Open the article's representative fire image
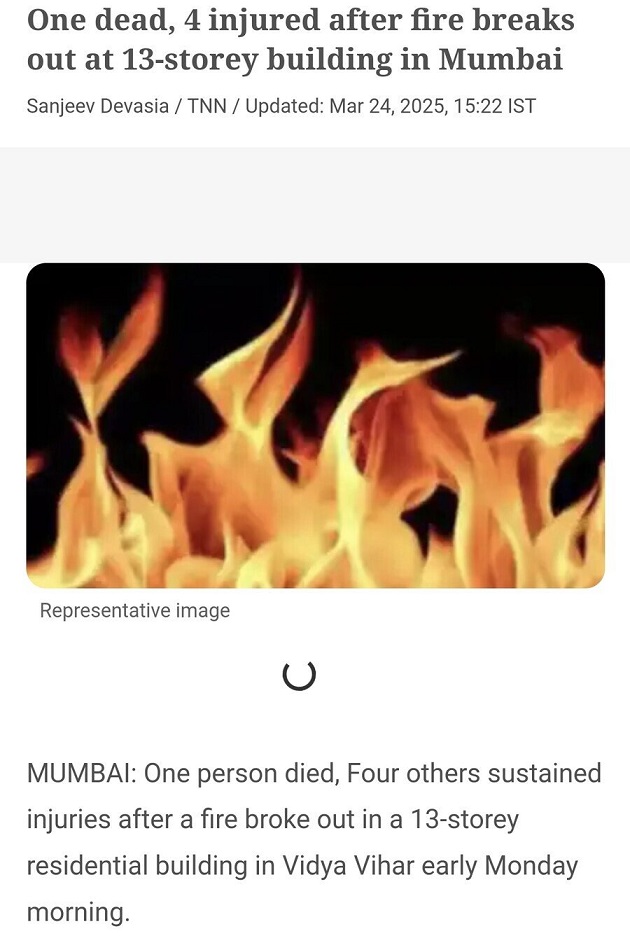 [315, 425]
